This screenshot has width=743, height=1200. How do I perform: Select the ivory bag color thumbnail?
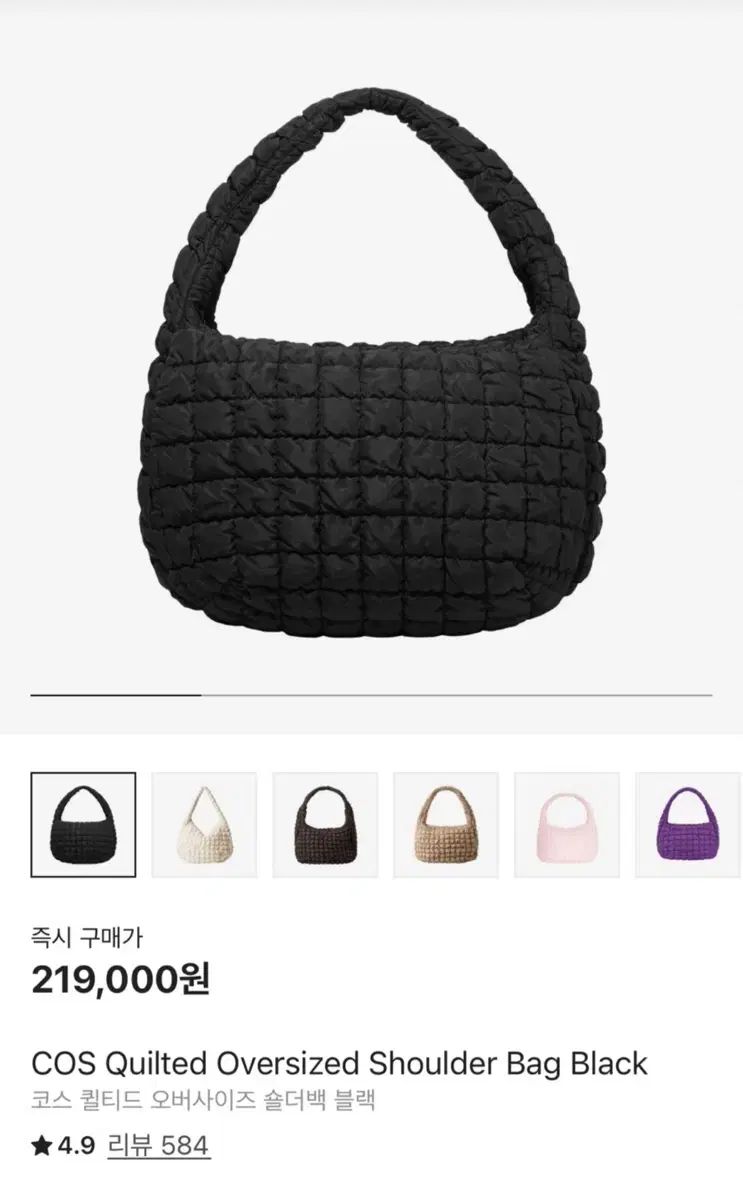click(x=204, y=825)
